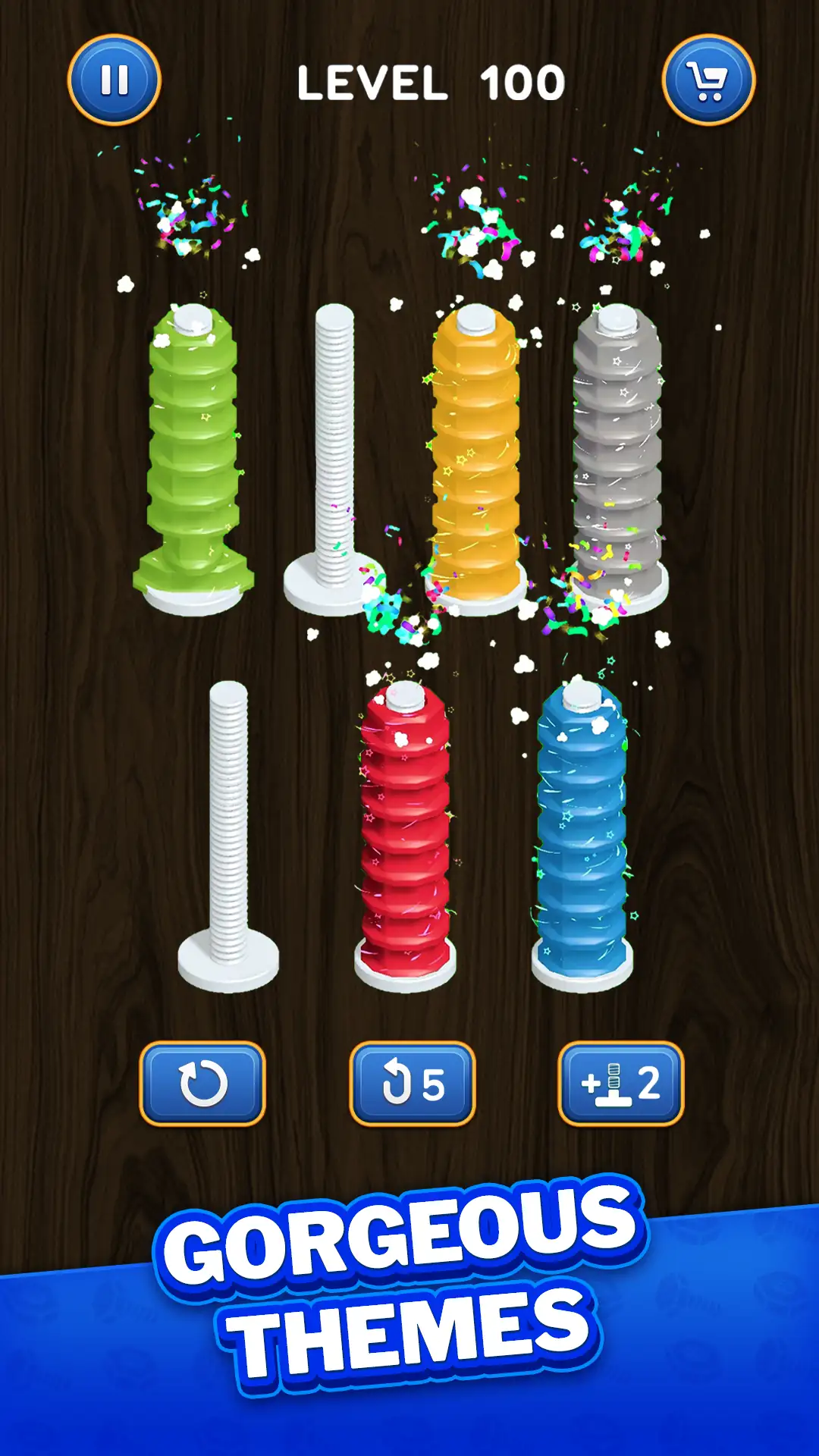
Task: Select the empty bolt beside the green stack
Action: tap(334, 459)
